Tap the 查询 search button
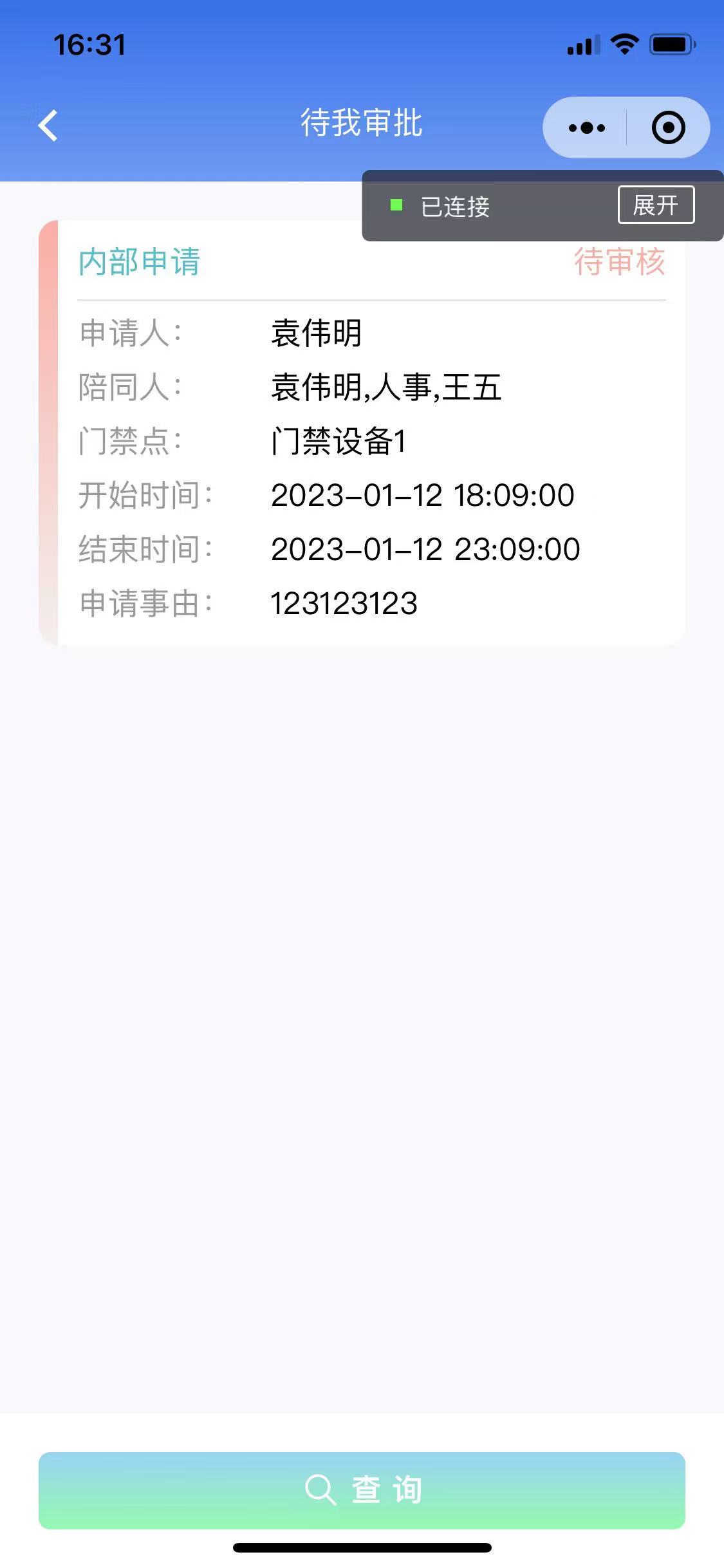This screenshot has height=1568, width=724. click(362, 1489)
